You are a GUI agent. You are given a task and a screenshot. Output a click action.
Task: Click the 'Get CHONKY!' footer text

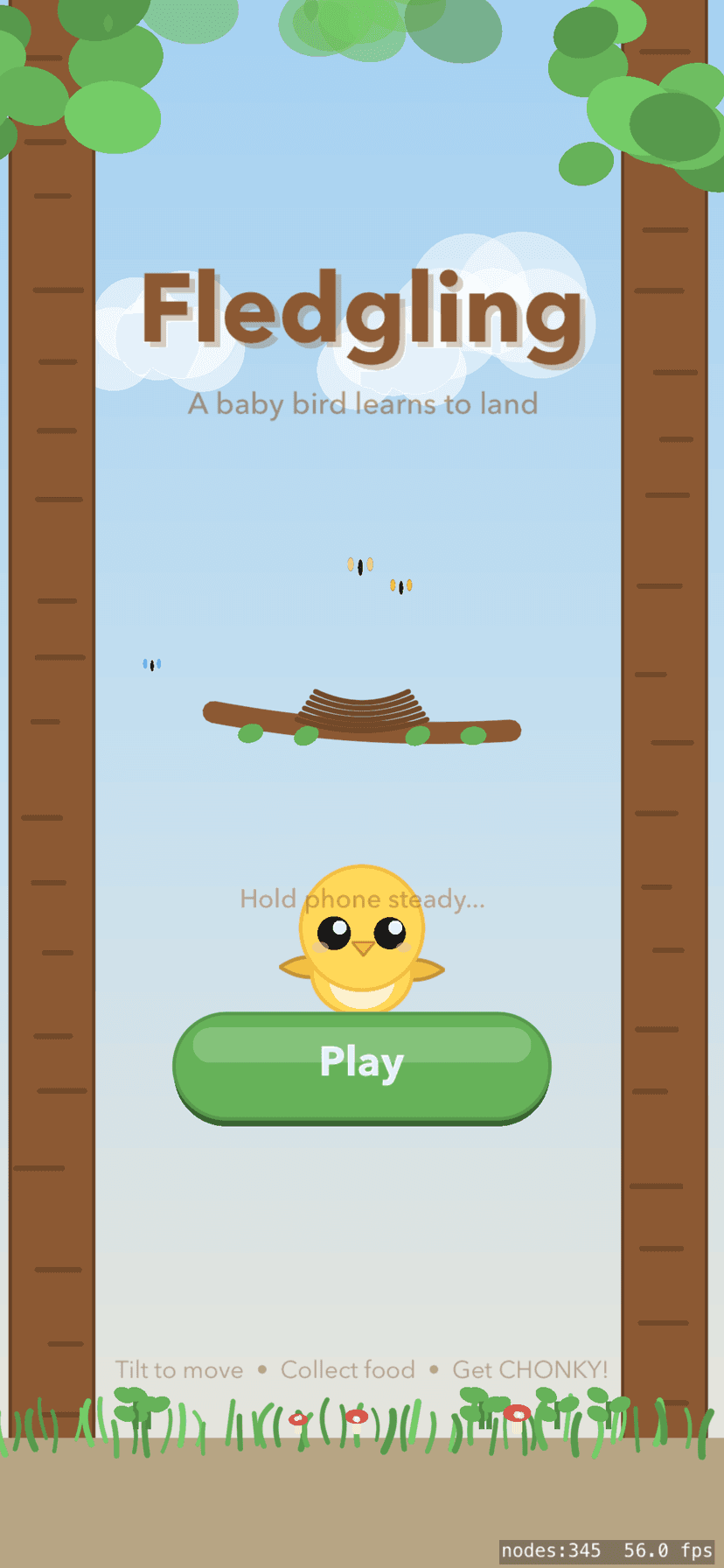click(529, 1370)
